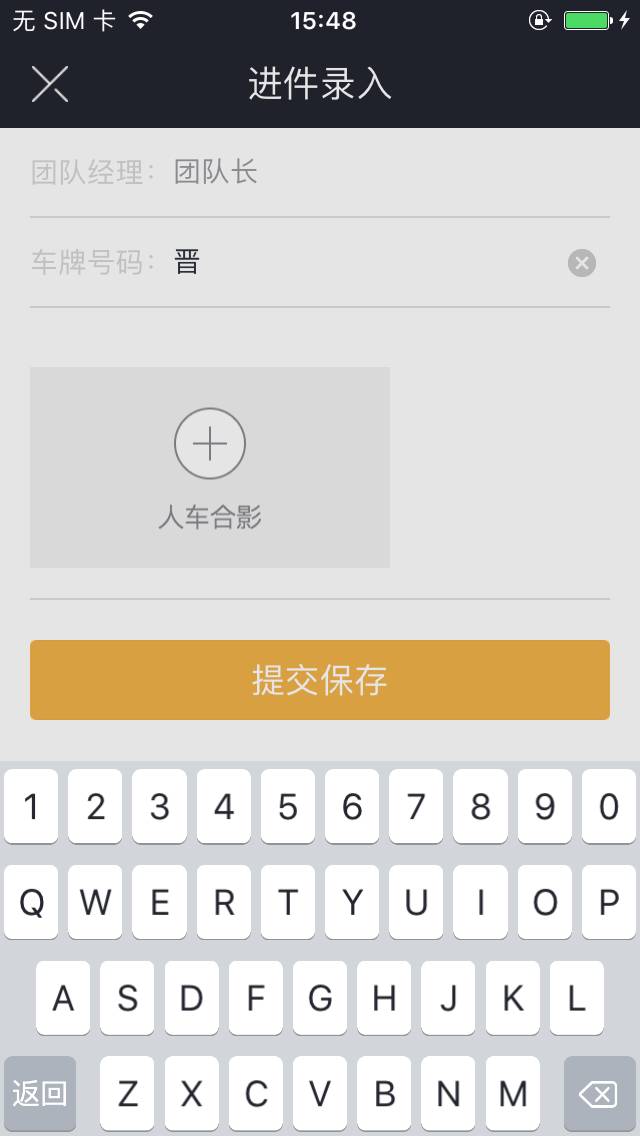Tap the 返回 key on keyboard
The width and height of the screenshot is (640, 1136).
coord(40,1093)
